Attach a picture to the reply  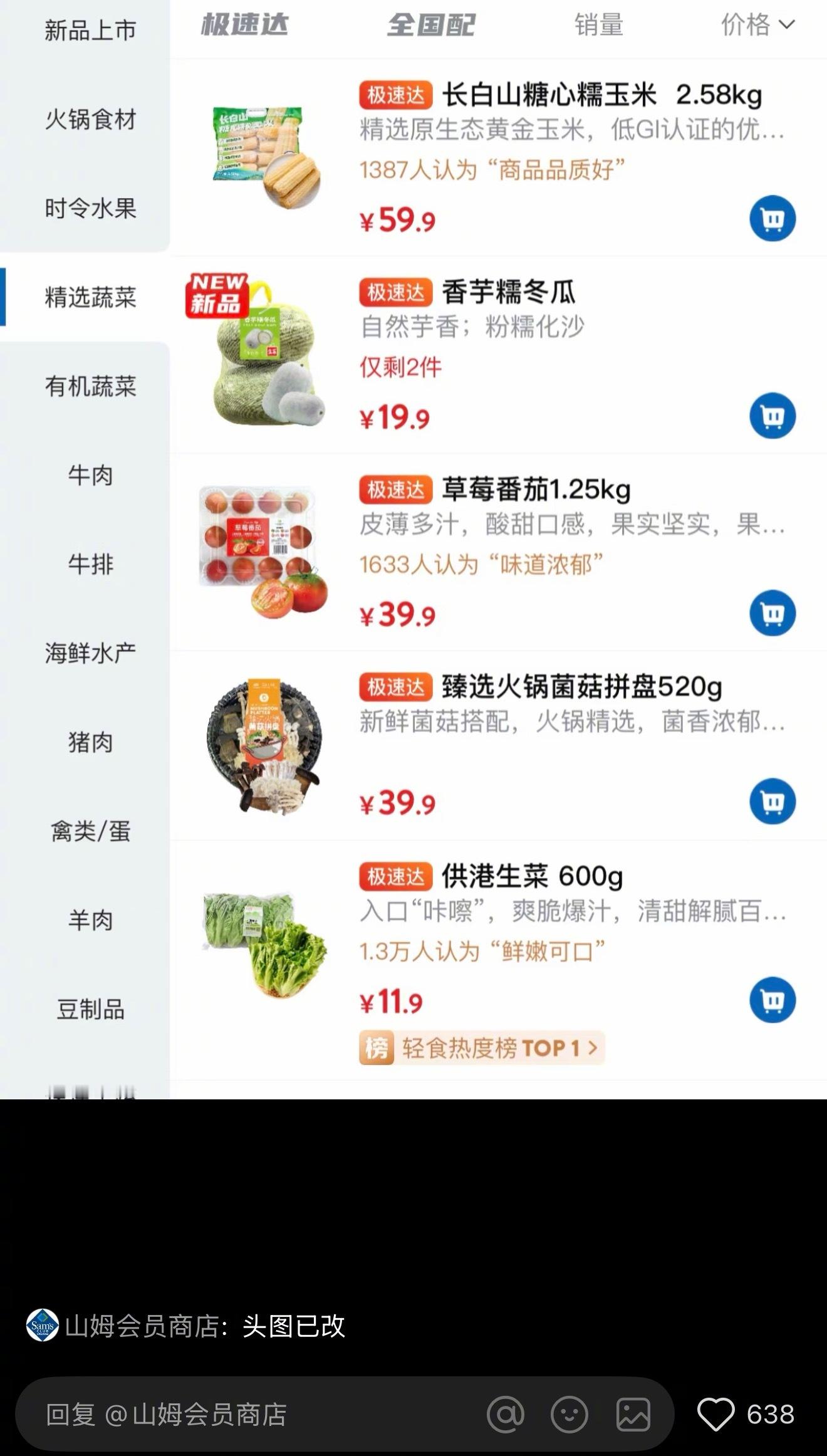[633, 1415]
